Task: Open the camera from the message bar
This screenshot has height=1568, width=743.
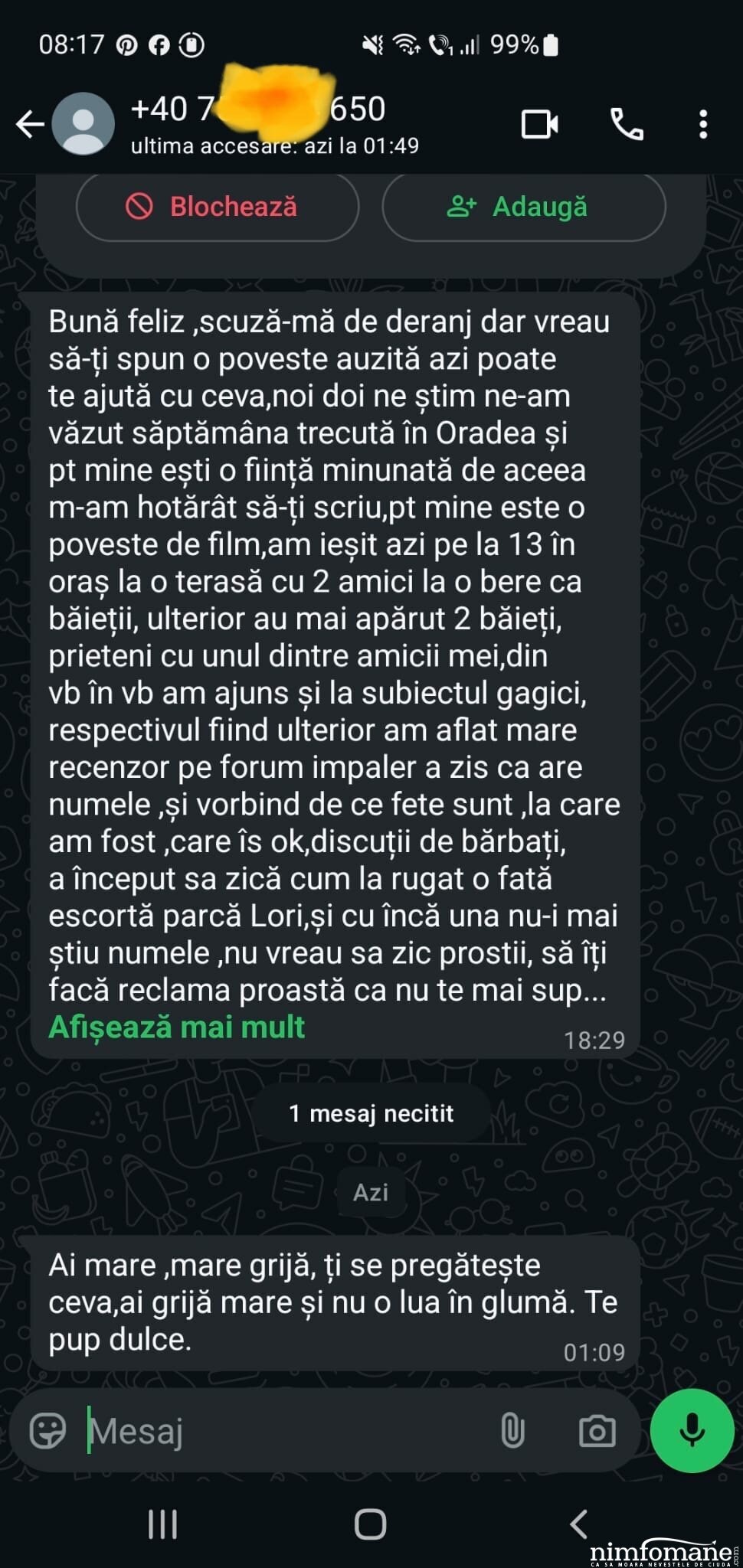Action: coord(597,1430)
